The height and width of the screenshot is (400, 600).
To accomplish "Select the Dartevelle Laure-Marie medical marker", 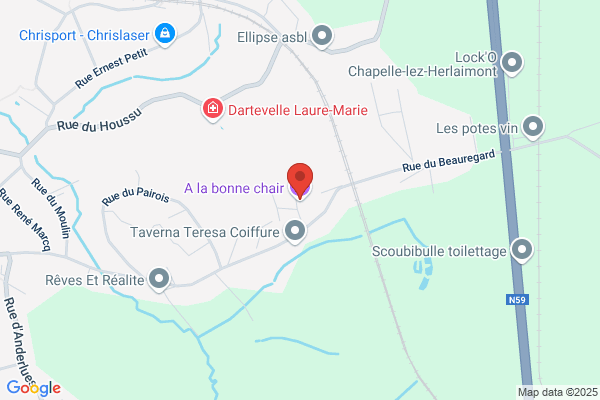I will (213, 109).
